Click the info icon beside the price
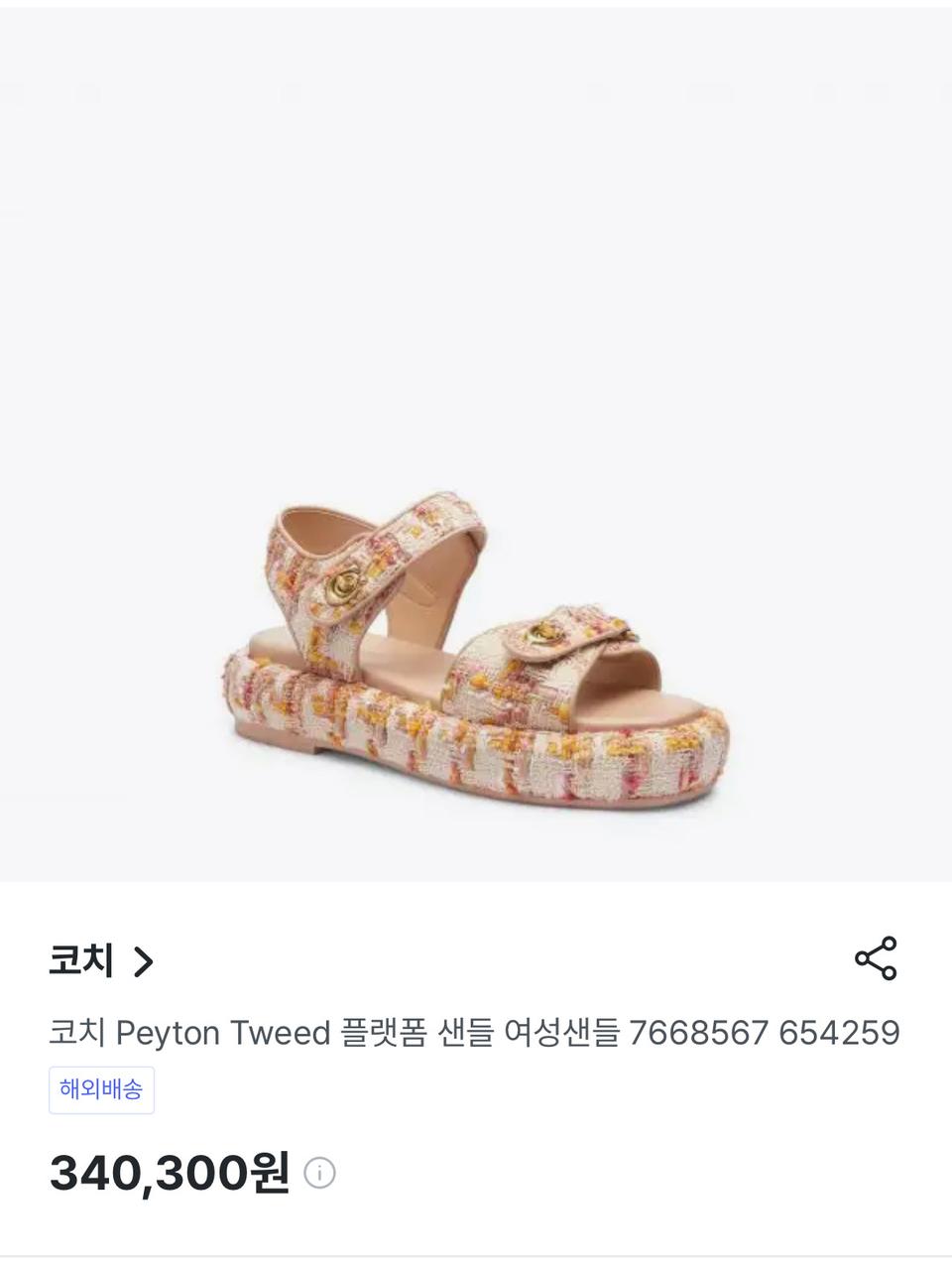 (x=317, y=1174)
